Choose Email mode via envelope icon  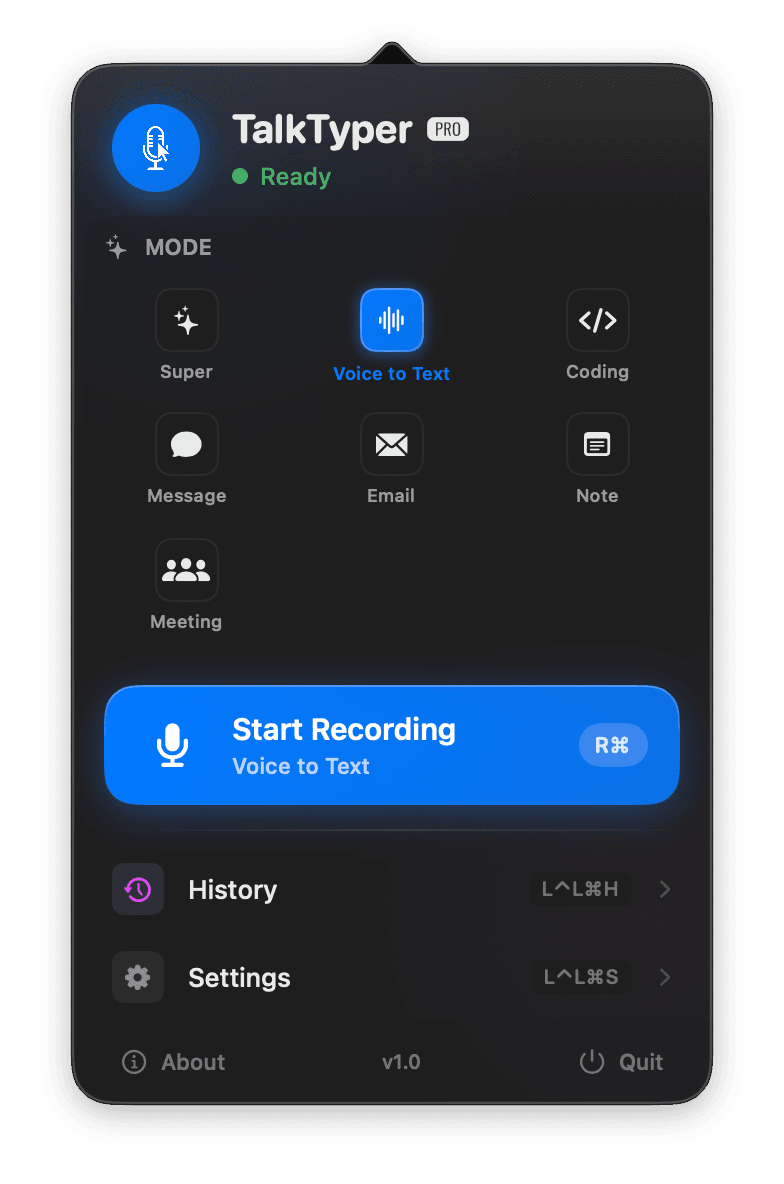point(391,444)
